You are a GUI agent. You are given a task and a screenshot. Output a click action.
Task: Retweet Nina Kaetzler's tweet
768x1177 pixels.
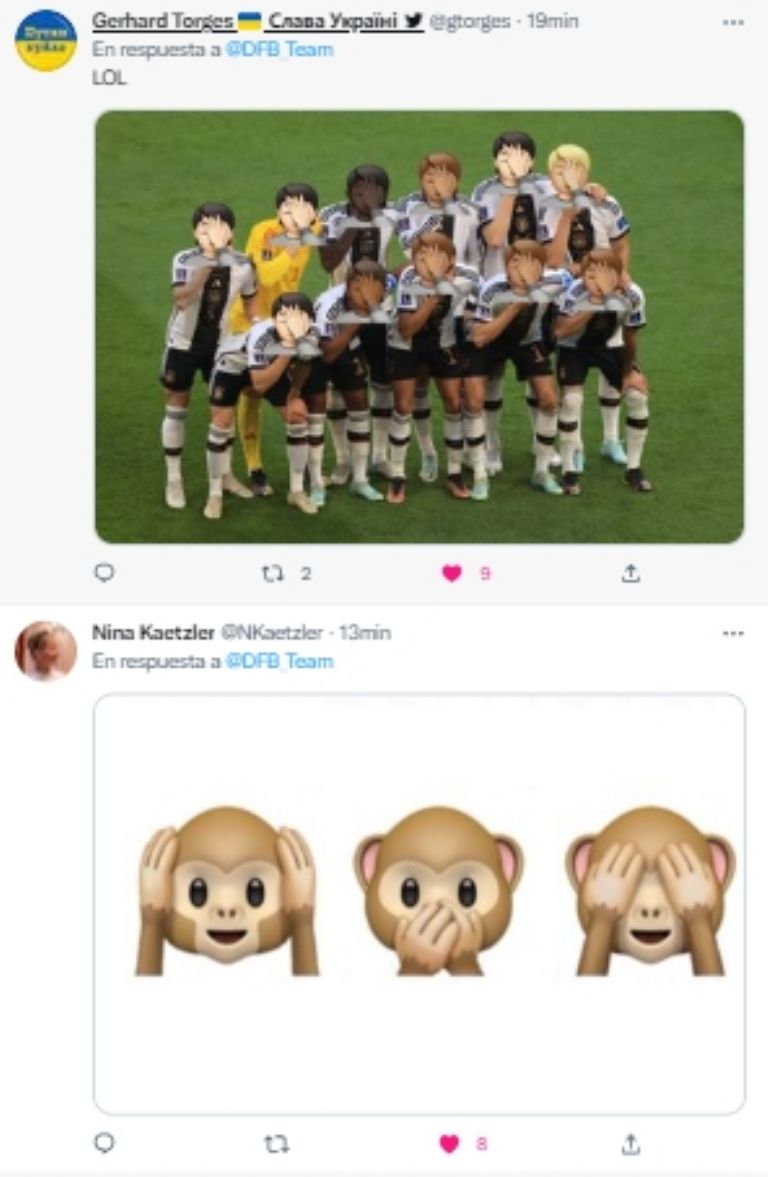click(272, 1143)
